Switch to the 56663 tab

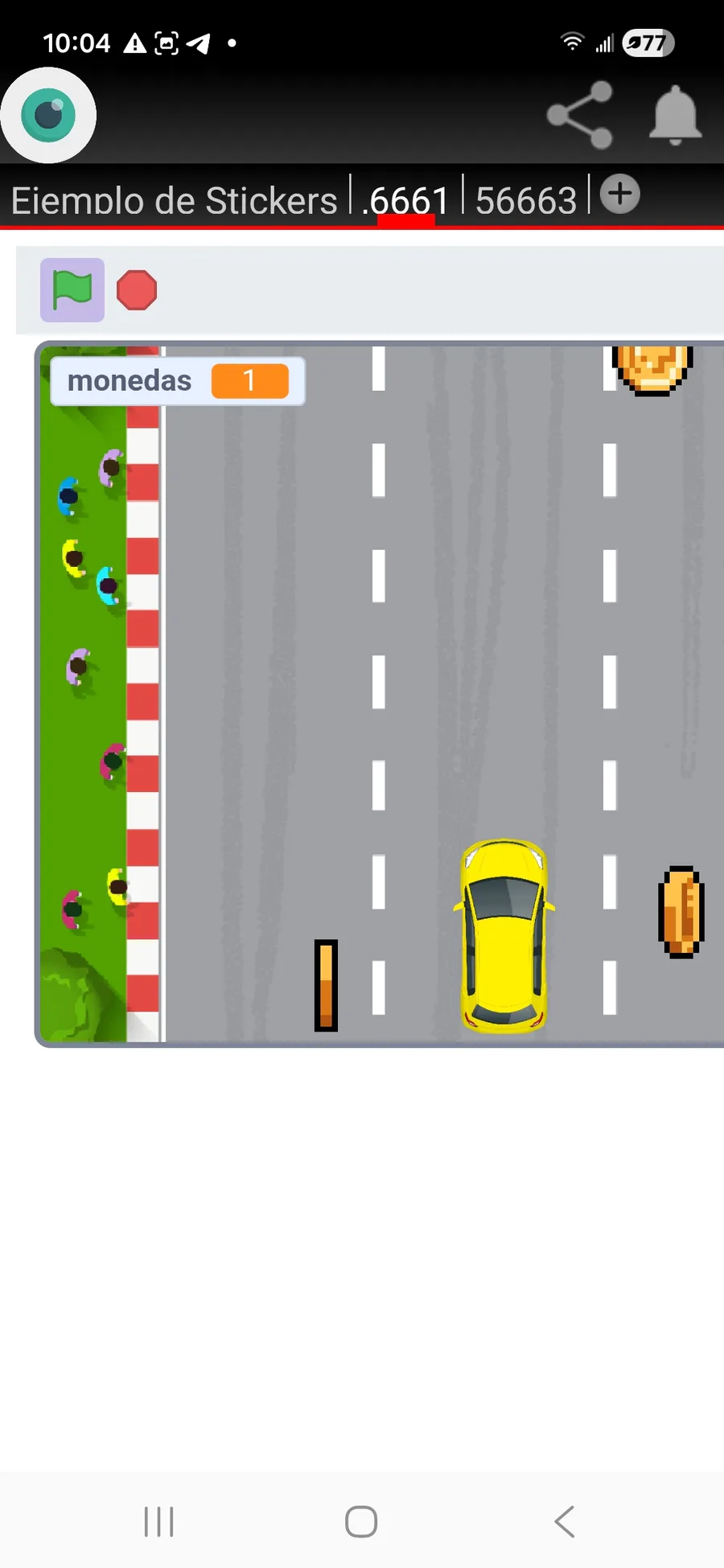pos(526,200)
